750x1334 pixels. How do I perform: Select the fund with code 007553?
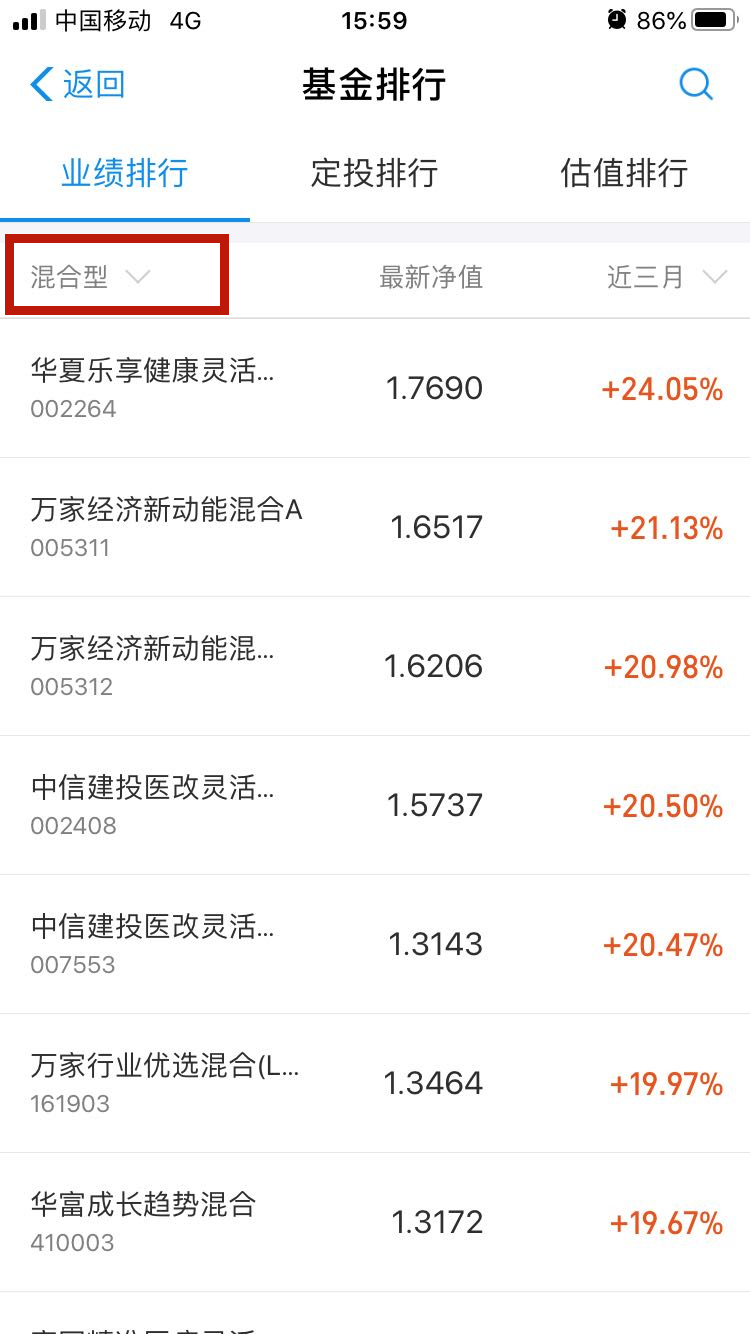pyautogui.click(x=375, y=944)
